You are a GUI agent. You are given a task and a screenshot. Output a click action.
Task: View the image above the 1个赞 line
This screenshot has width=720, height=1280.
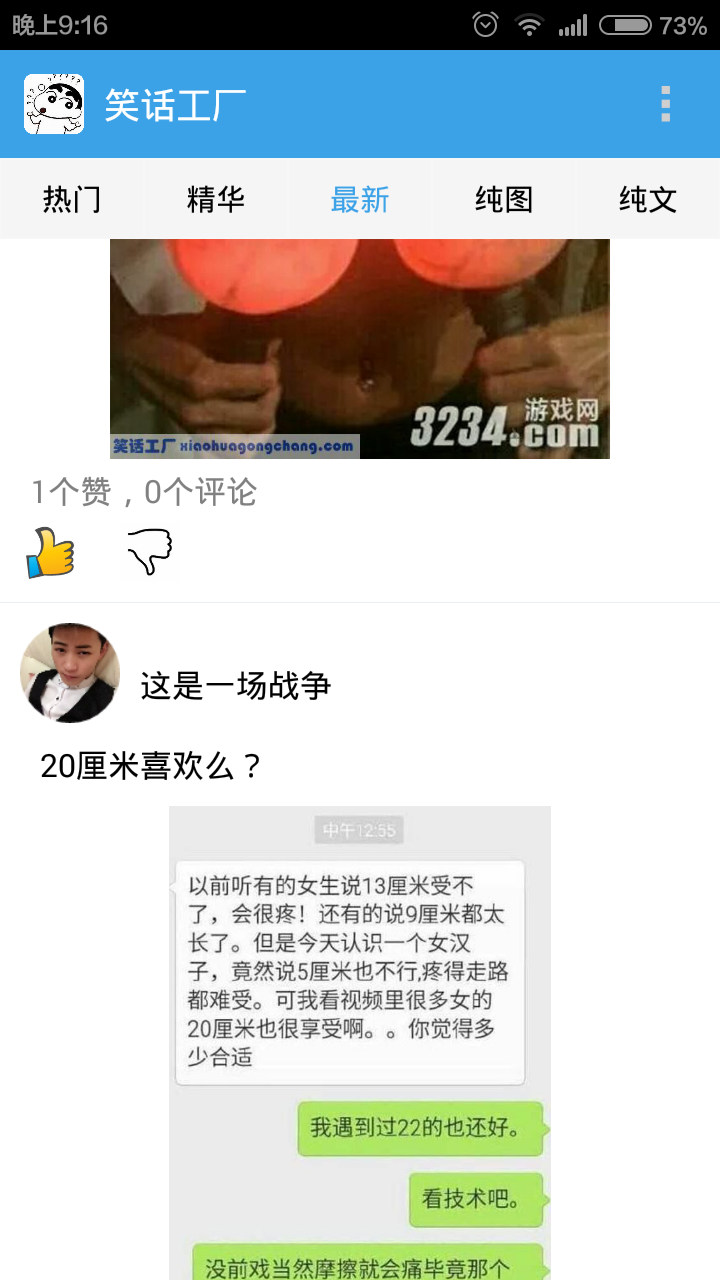pos(360,349)
